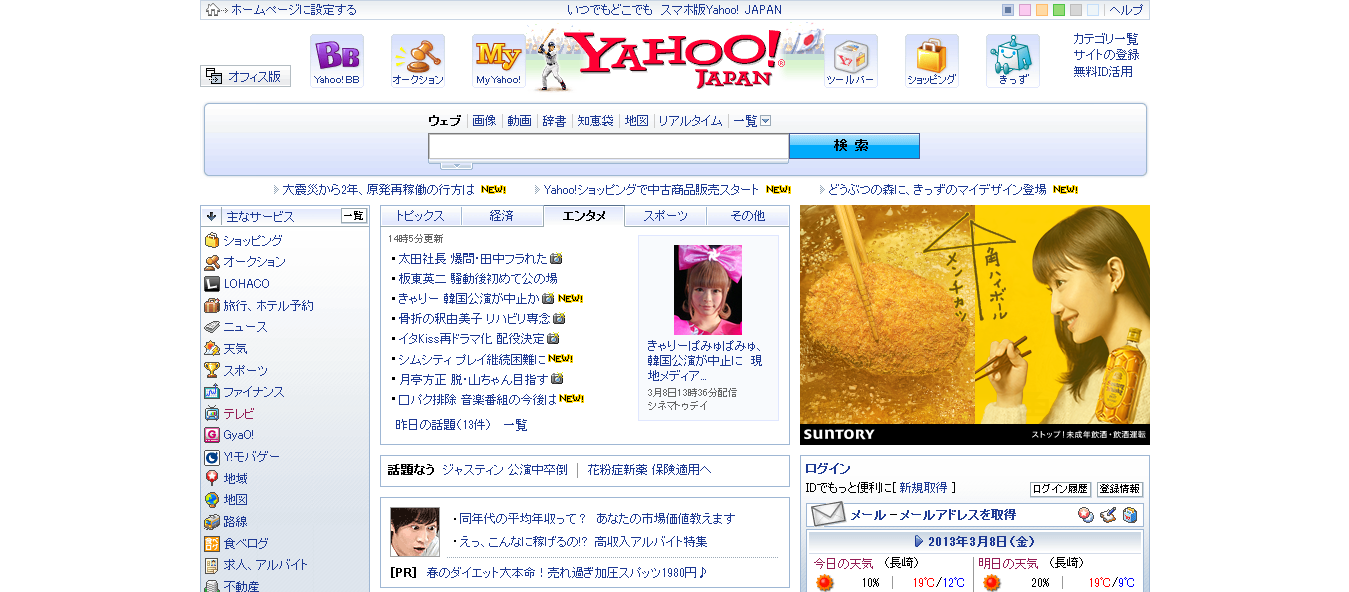Screen dimensions: 1349x592
Task: Focus the web search text field
Action: (608, 147)
